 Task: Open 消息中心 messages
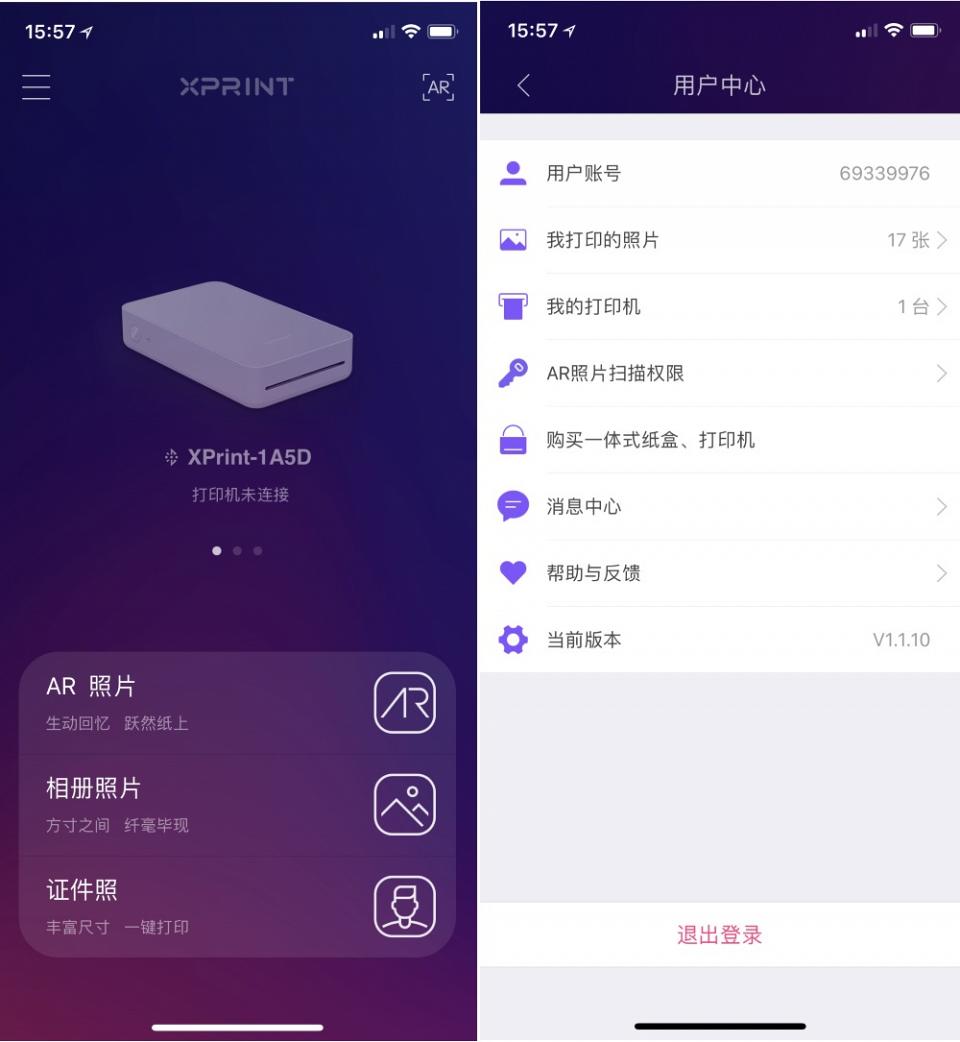click(720, 507)
